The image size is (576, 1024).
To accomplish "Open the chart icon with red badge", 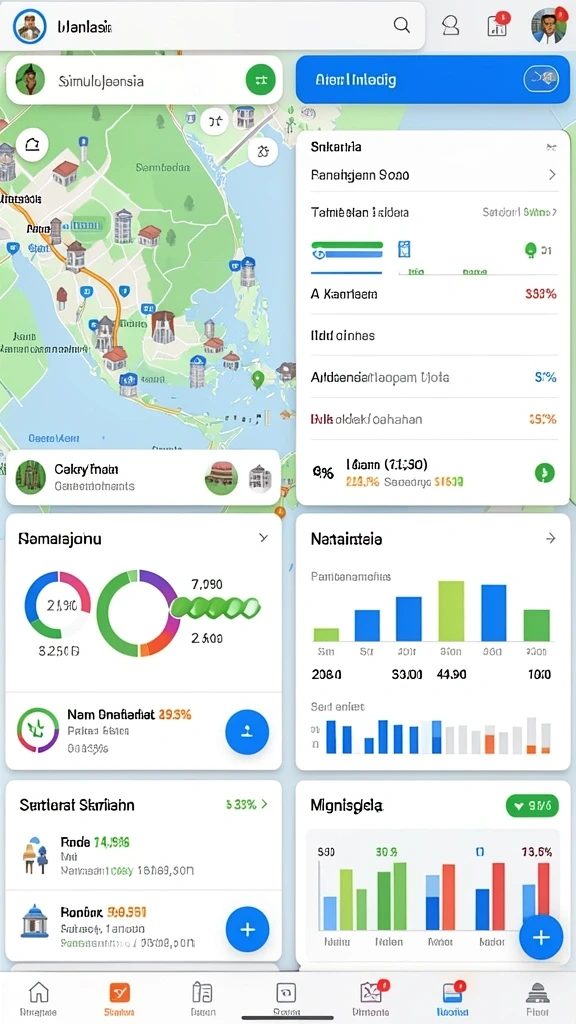I will pos(498,25).
